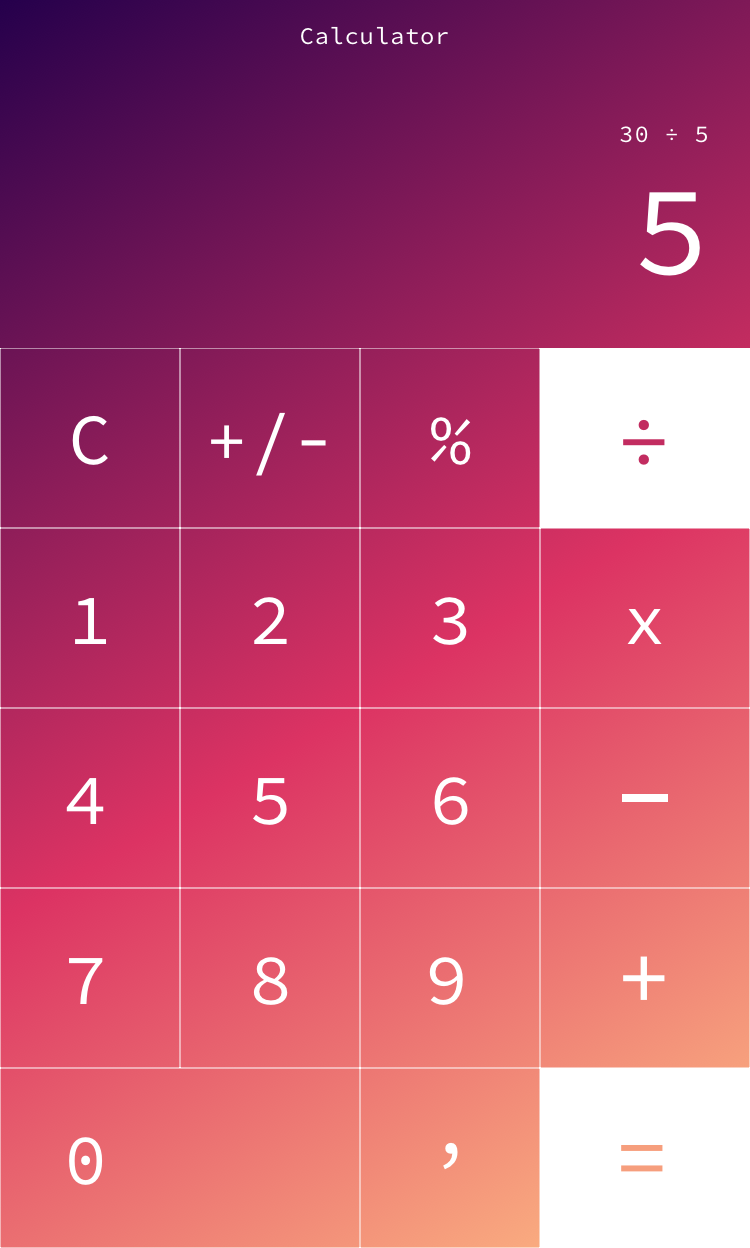The image size is (750, 1248).
Task: Insert a decimal comma
Action: pyautogui.click(x=450, y=1158)
